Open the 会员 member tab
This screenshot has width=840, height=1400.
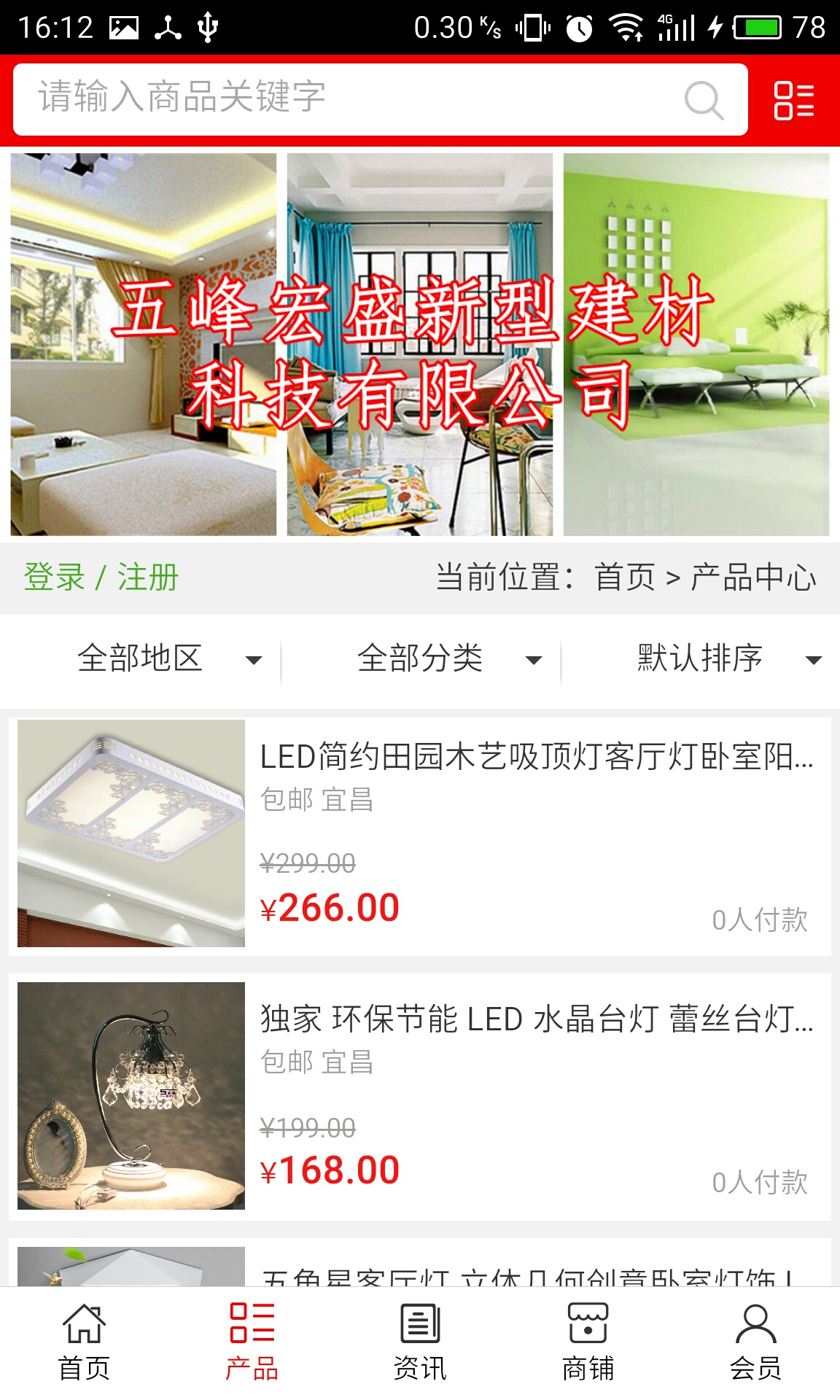[755, 1343]
